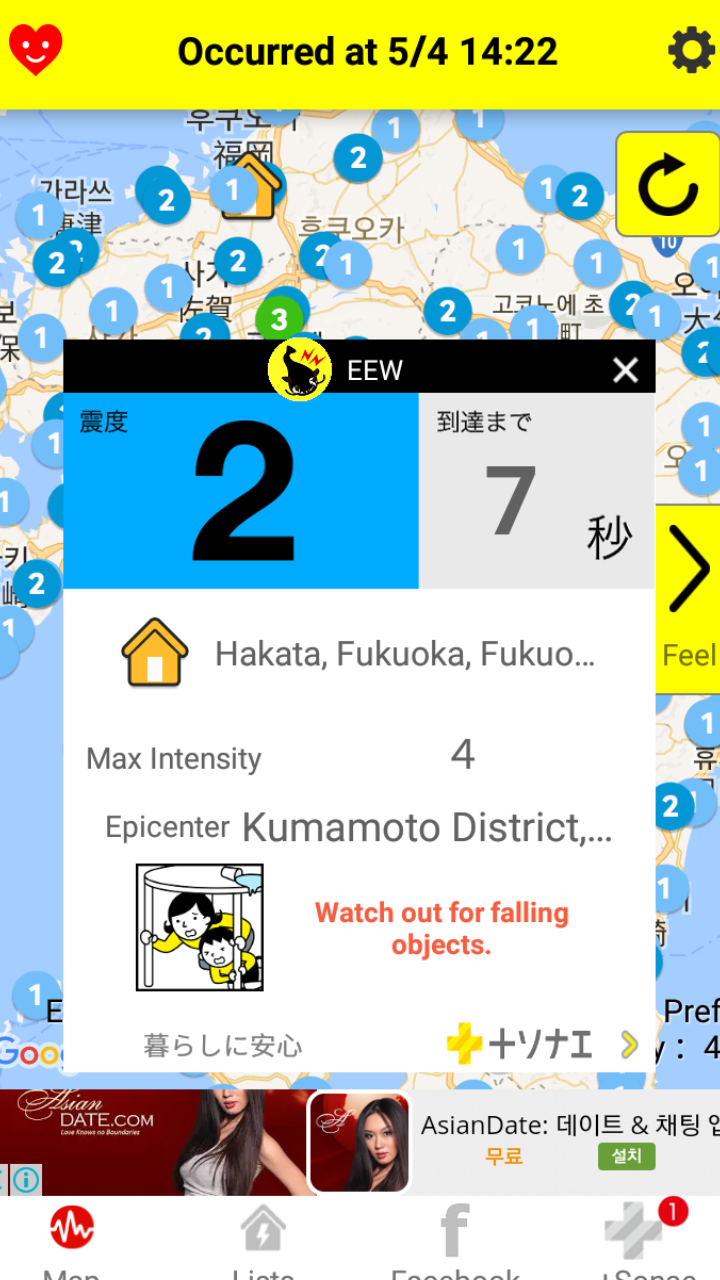This screenshot has width=720, height=1280.
Task: Open the ad info icon
Action: coord(26,1180)
